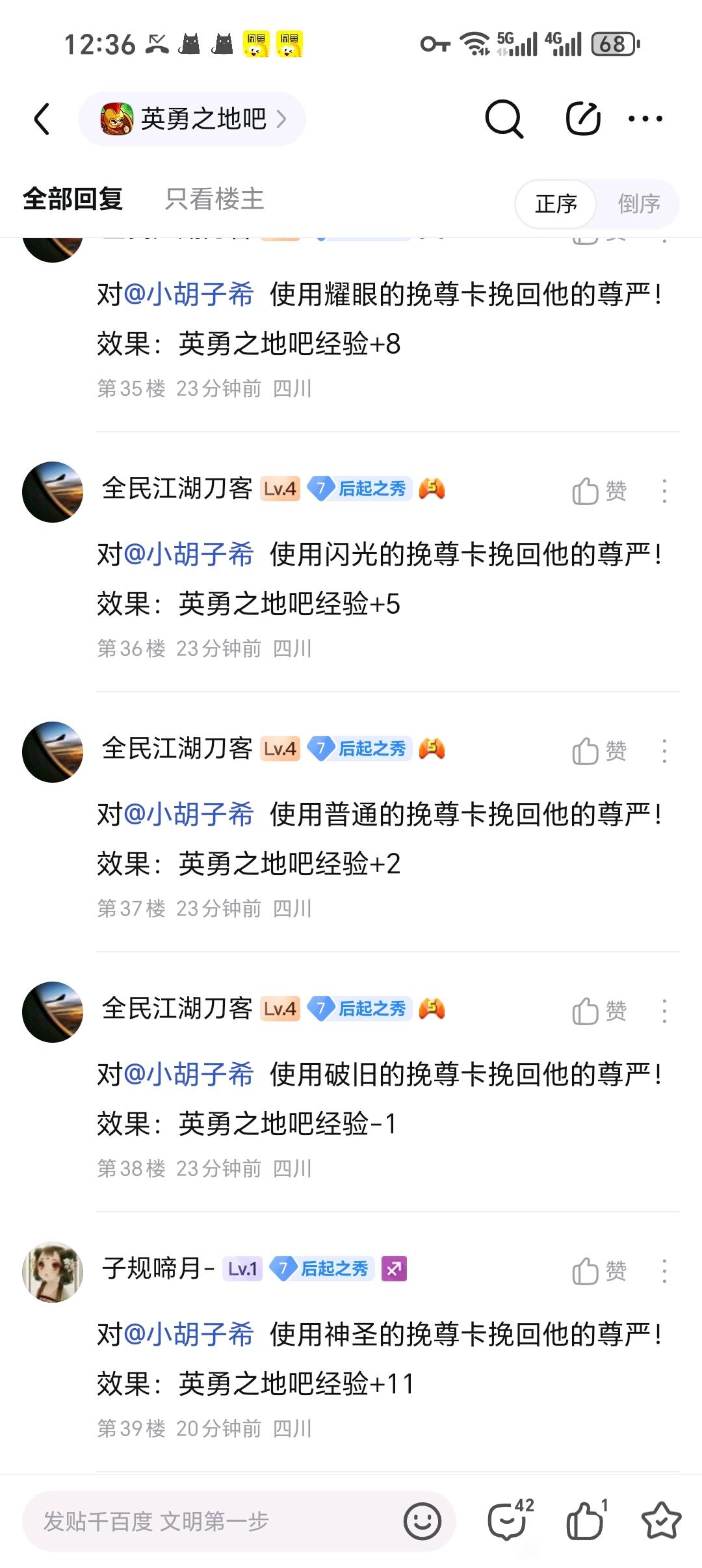702x1568 pixels.
Task: Open 子规啼月-'s profile avatar
Action: pyautogui.click(x=53, y=1272)
